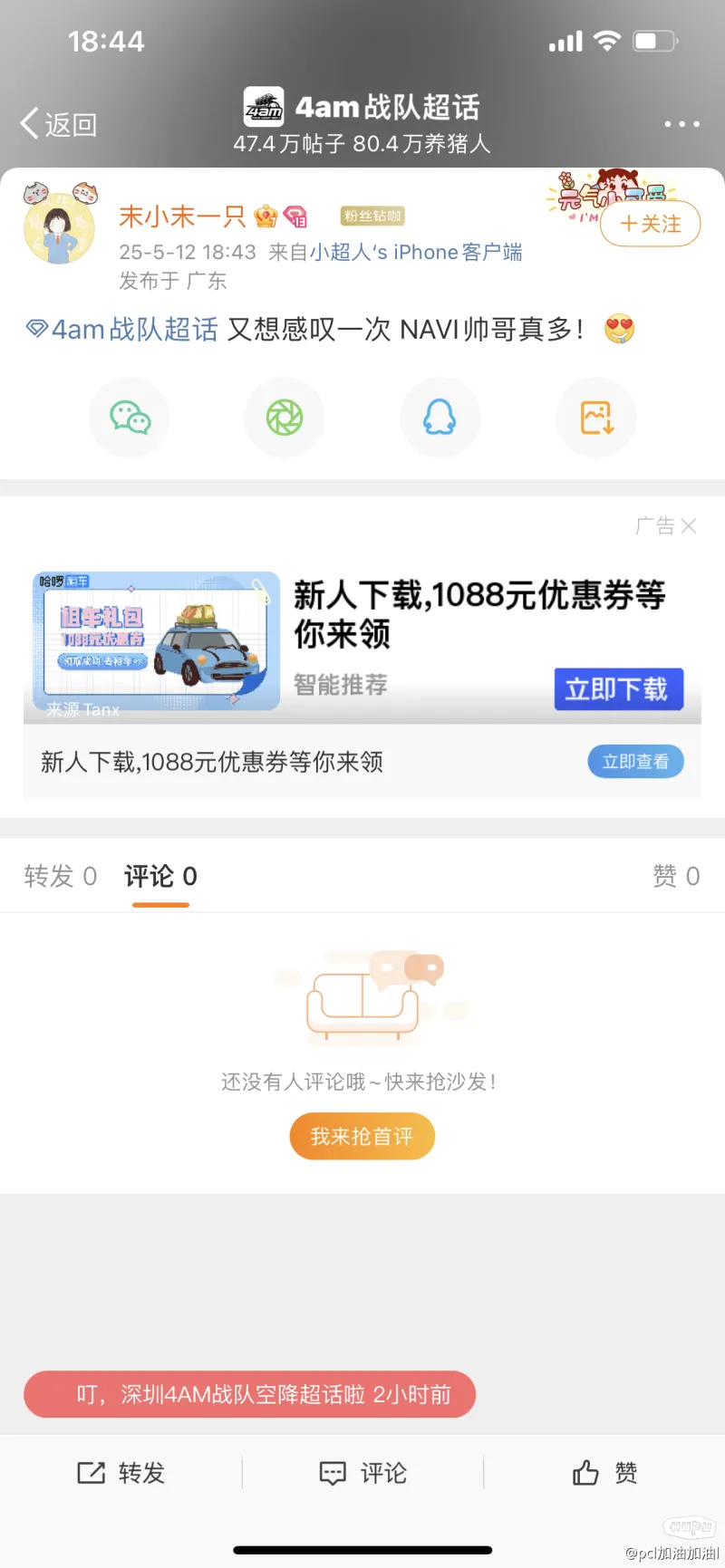
Task: Switch to the 赞 0 tab
Action: [676, 876]
